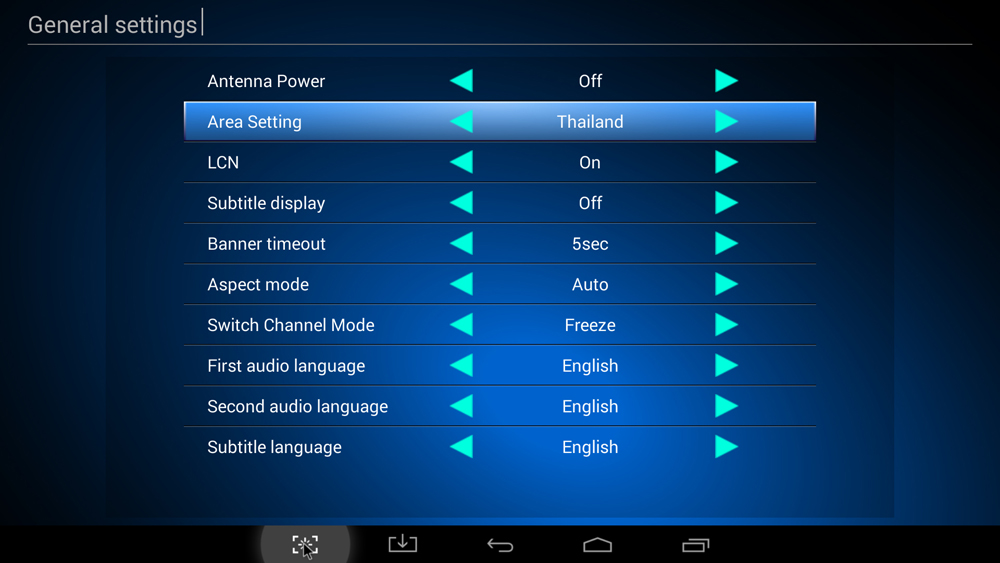Take a screenshot with the capture icon
This screenshot has width=1000, height=563.
coord(305,545)
